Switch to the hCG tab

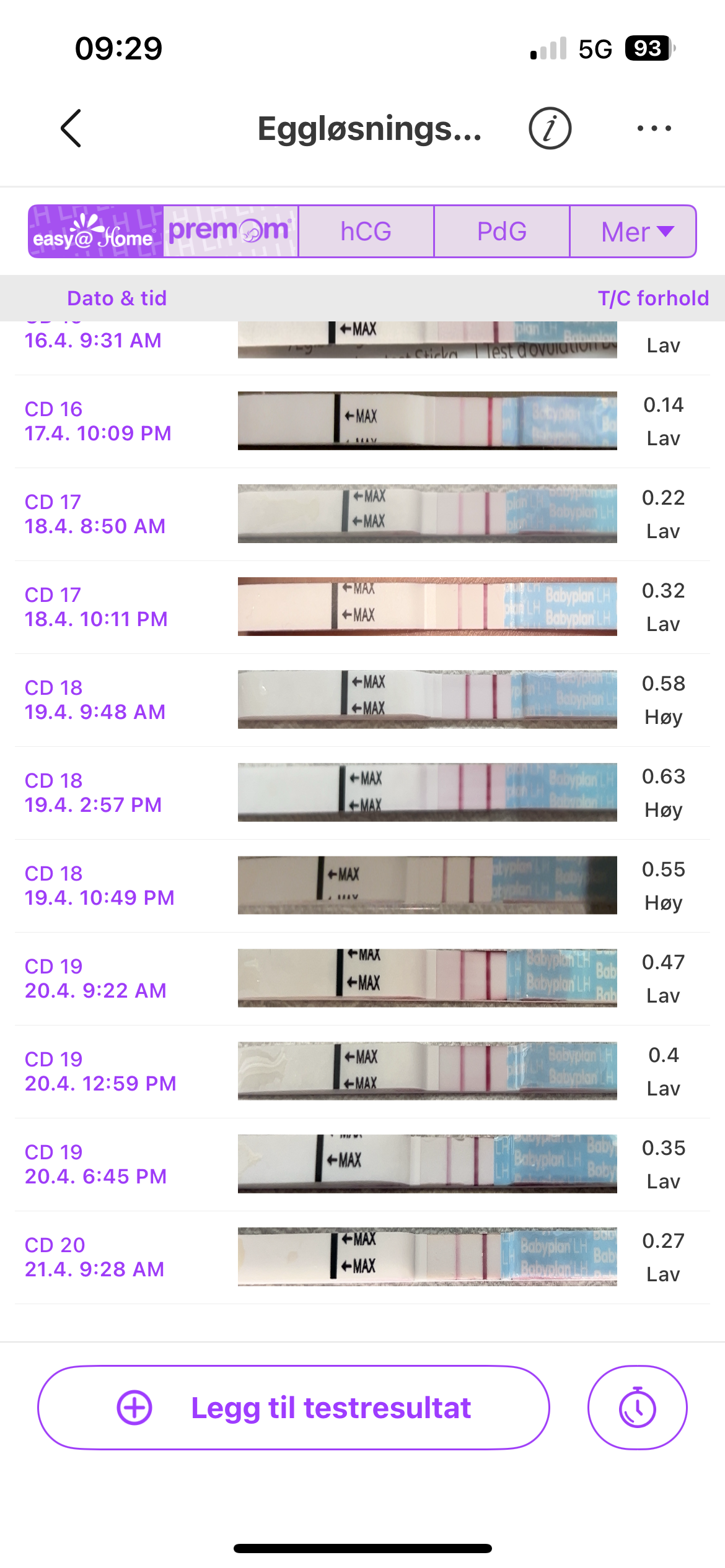click(366, 232)
